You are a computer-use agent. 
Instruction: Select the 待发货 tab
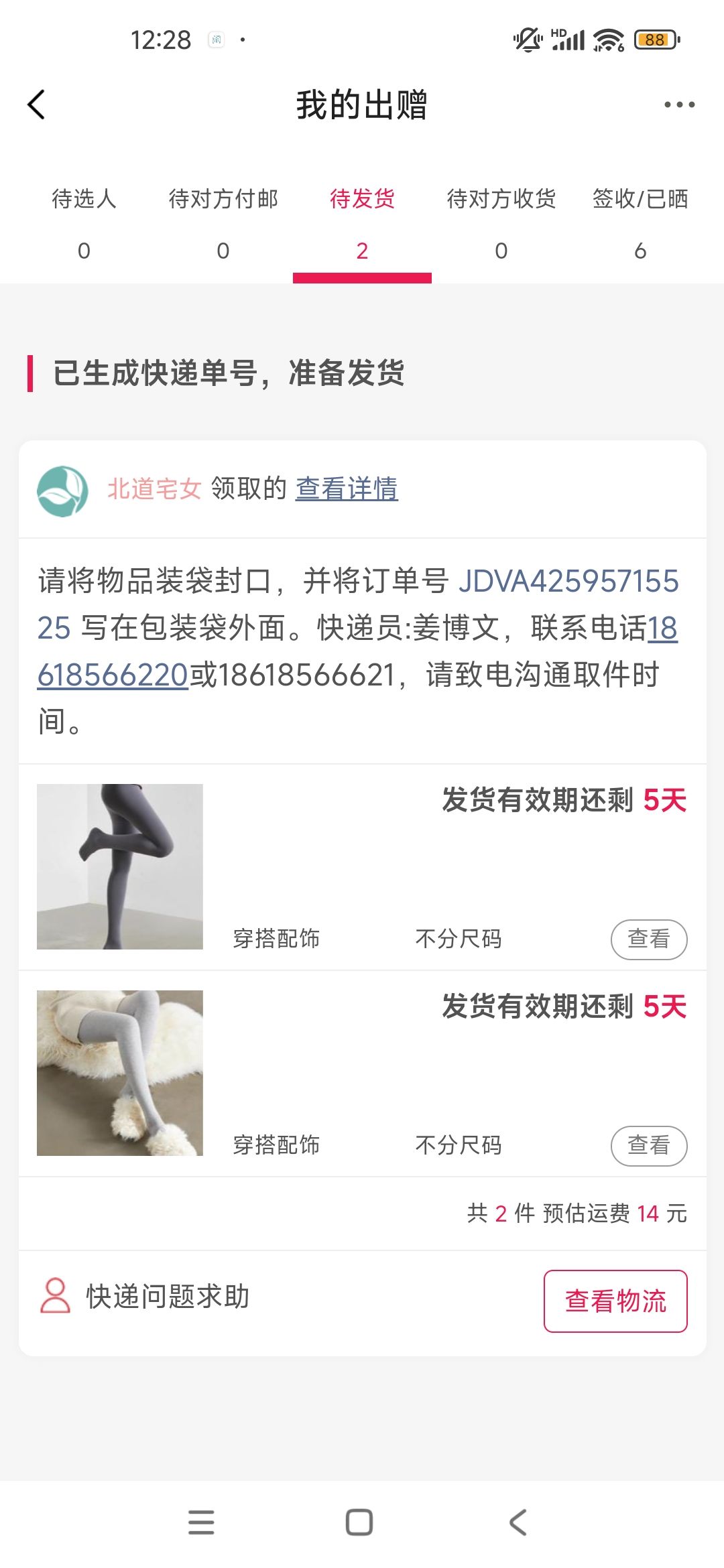tap(362, 223)
